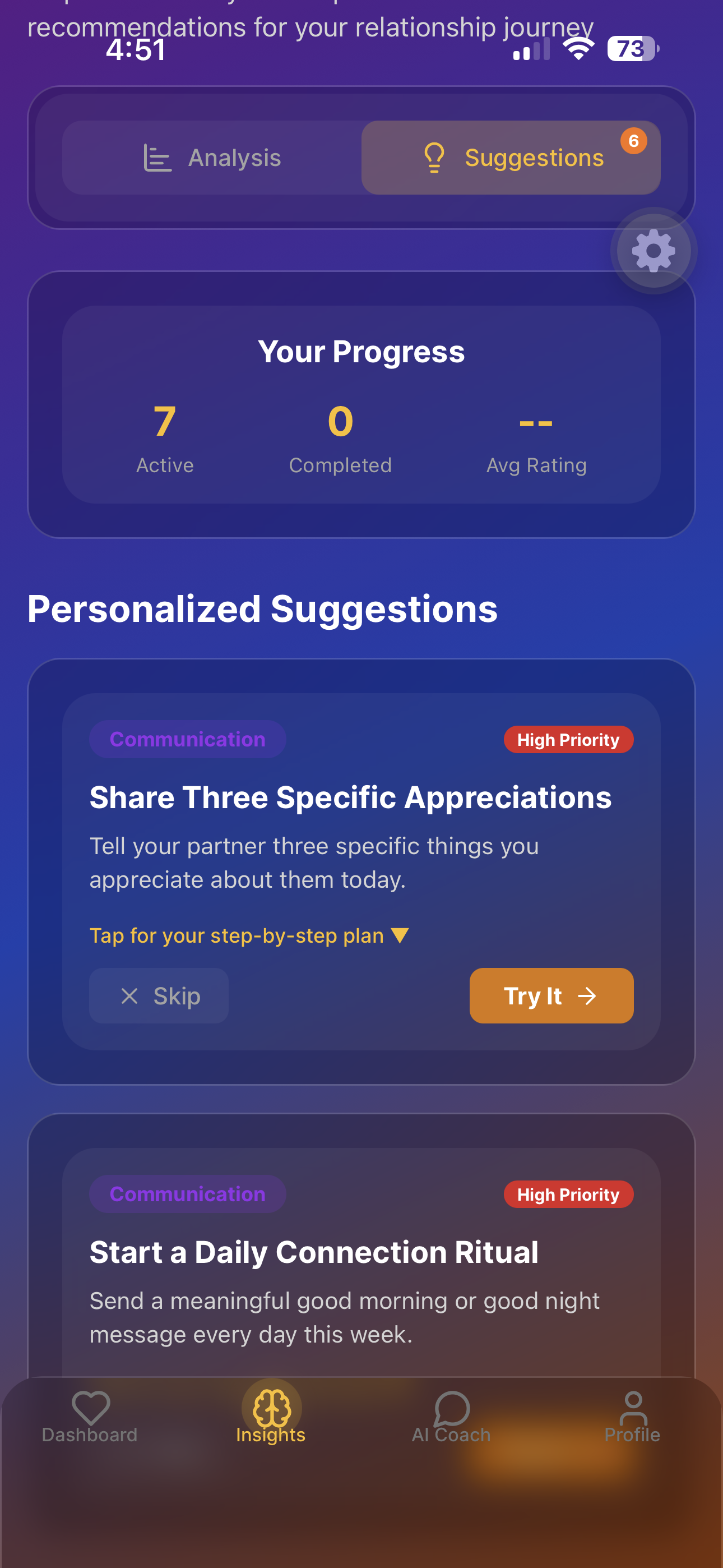Open the Insights tab

coord(271,1417)
